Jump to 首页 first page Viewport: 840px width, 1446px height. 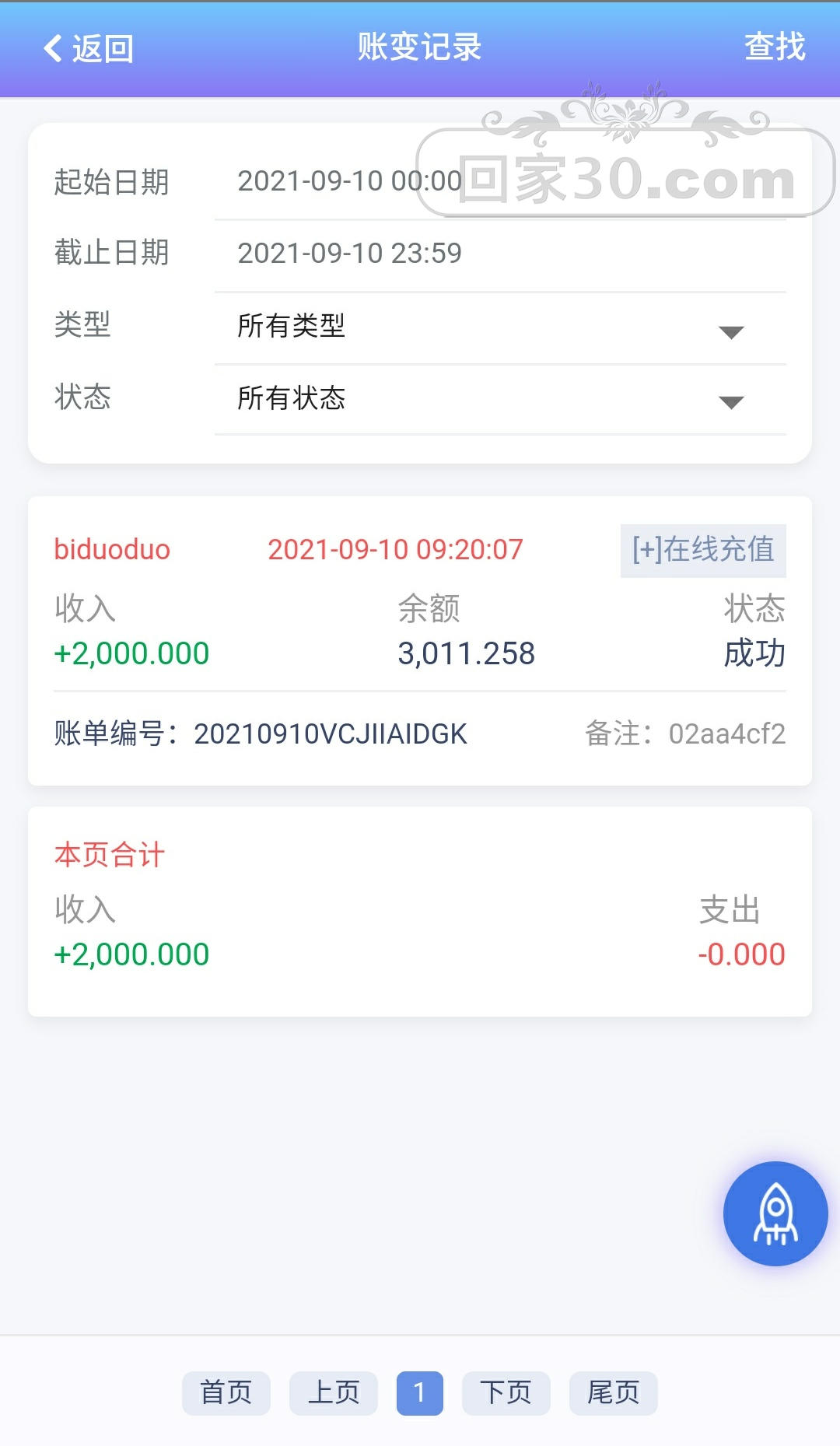tap(226, 1392)
